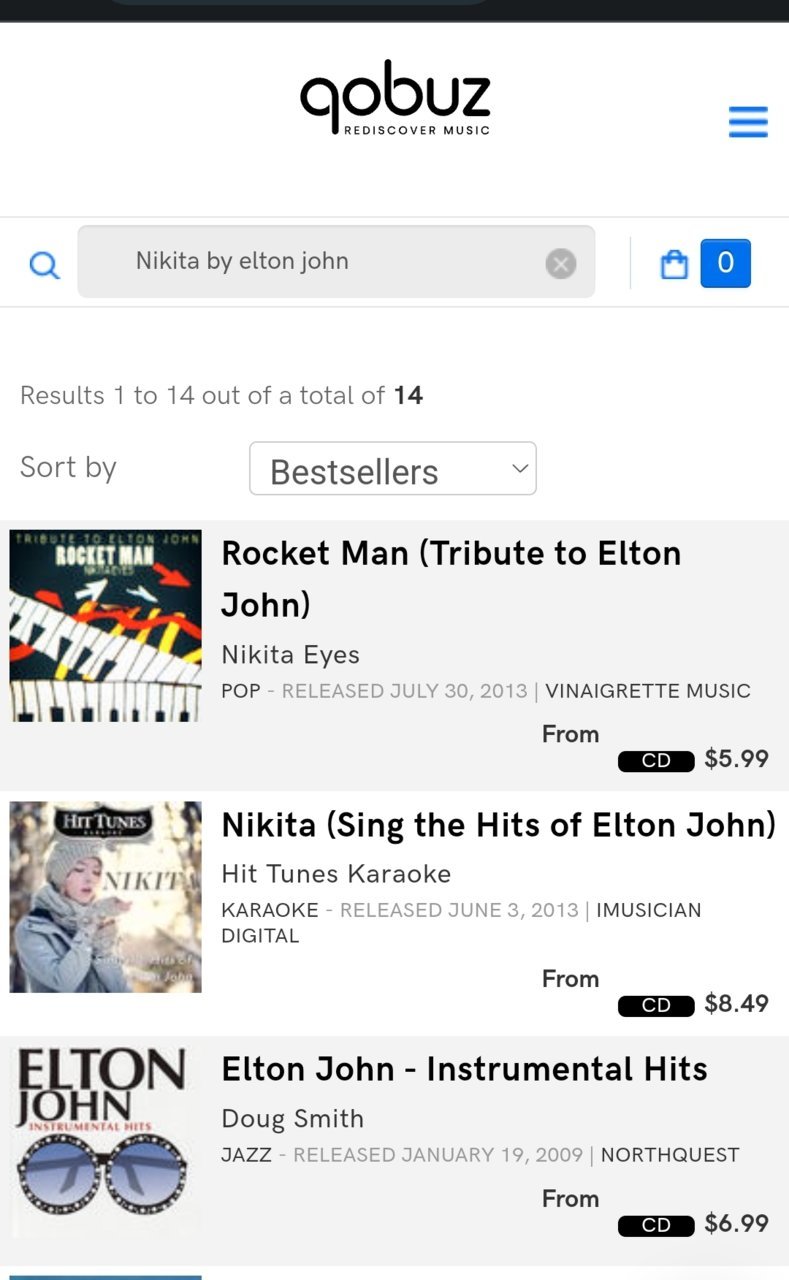Open the hamburger menu
This screenshot has height=1280, width=789.
click(x=747, y=122)
